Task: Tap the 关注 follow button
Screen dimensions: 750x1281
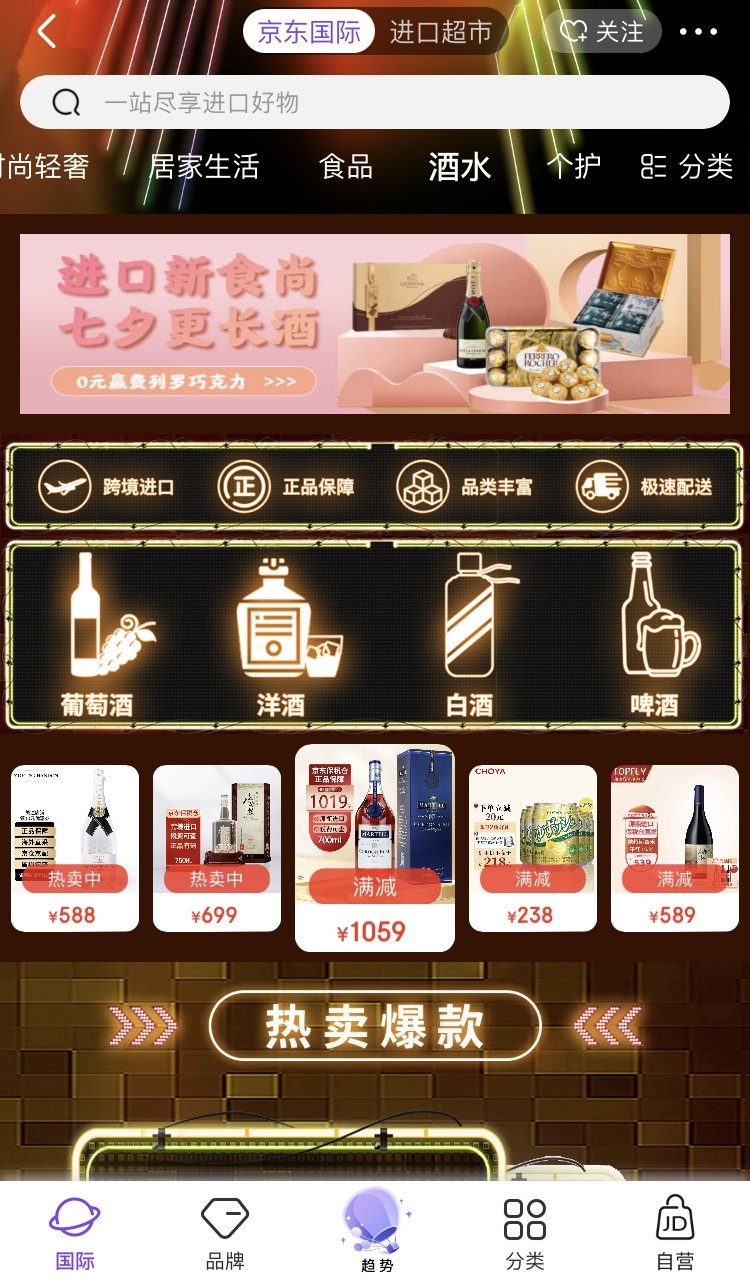Action: click(x=602, y=32)
